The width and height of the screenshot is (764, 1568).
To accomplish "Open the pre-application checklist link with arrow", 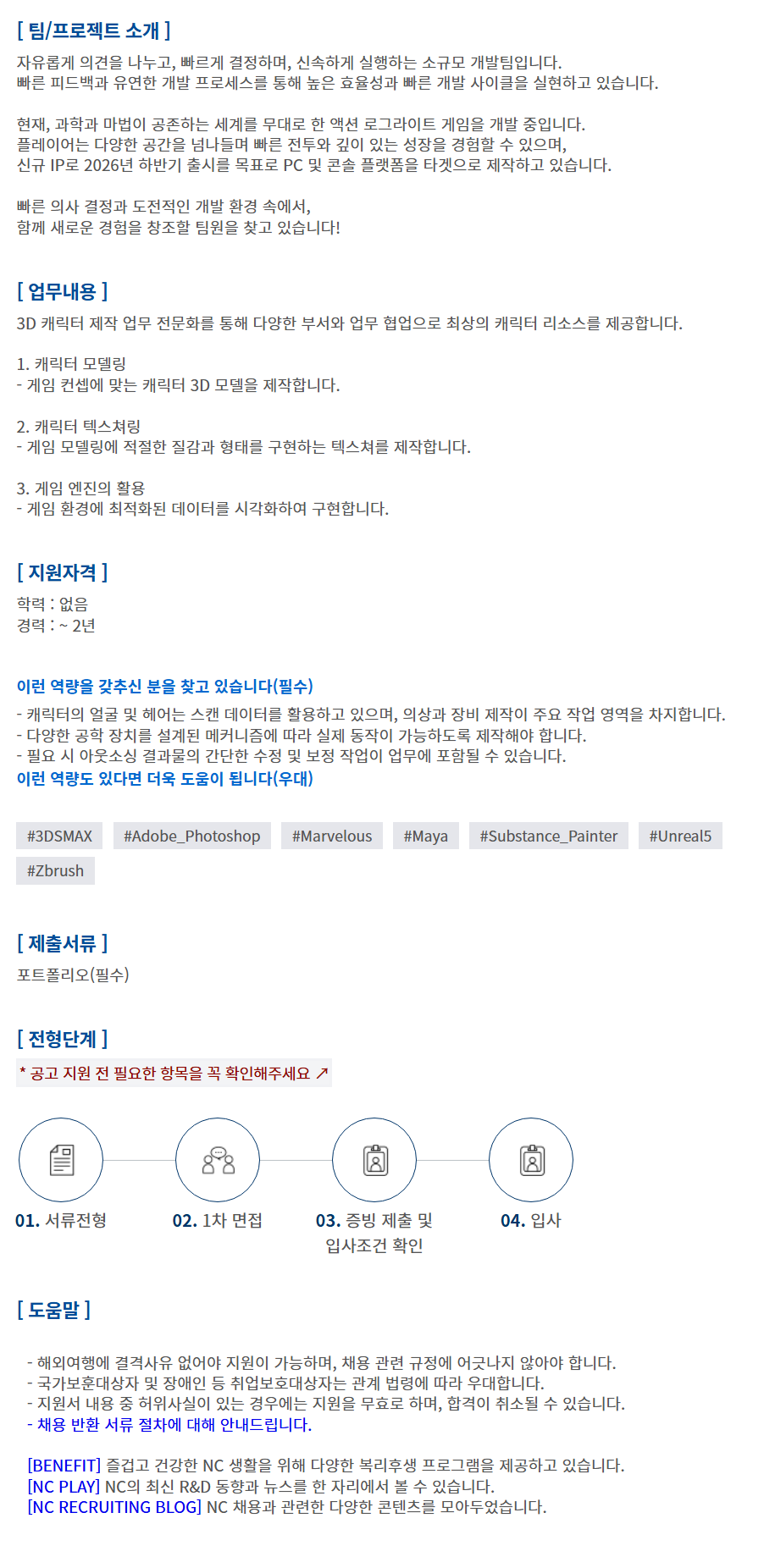I will 174,1073.
